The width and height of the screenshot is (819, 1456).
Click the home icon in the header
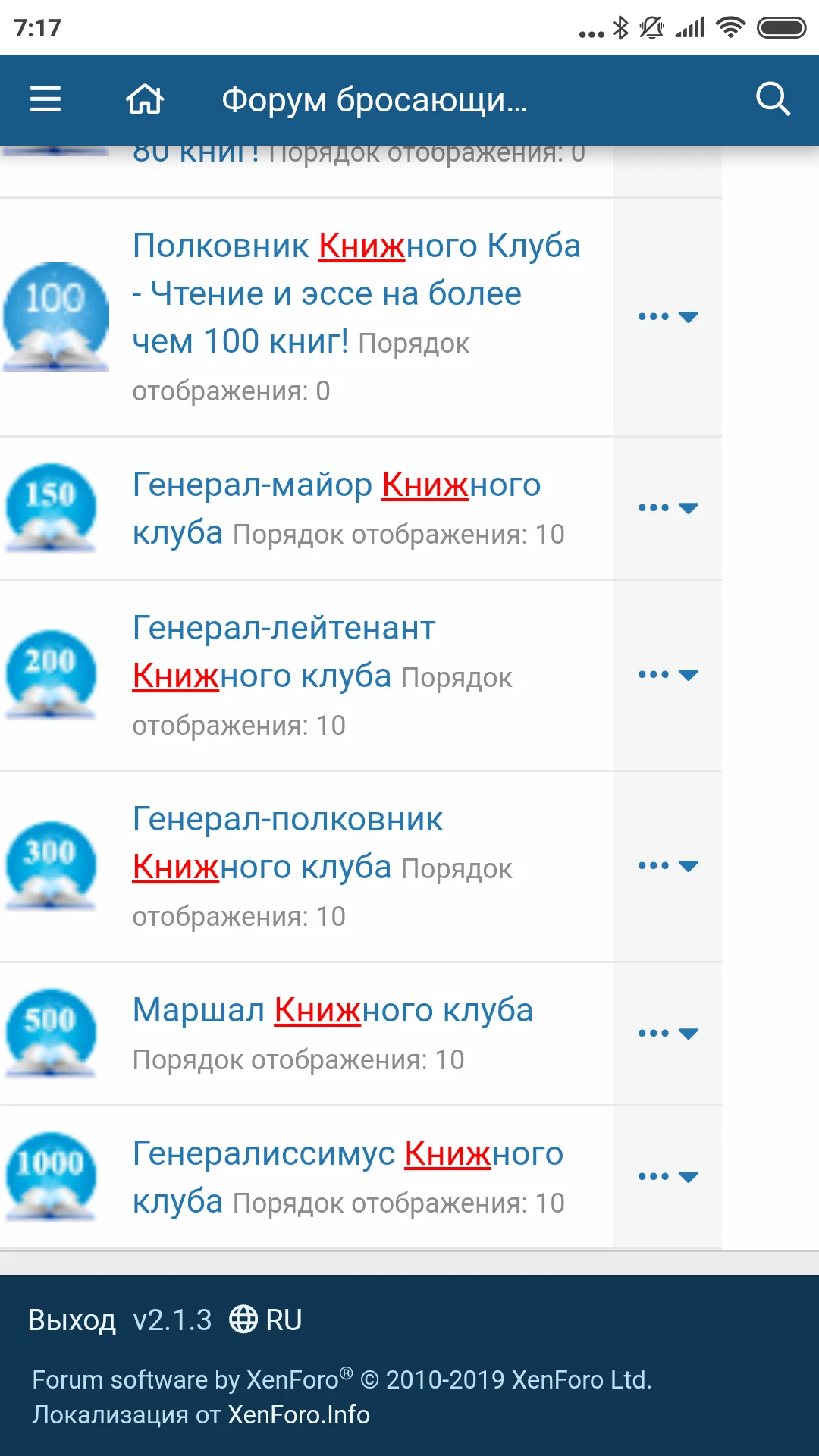pyautogui.click(x=144, y=99)
